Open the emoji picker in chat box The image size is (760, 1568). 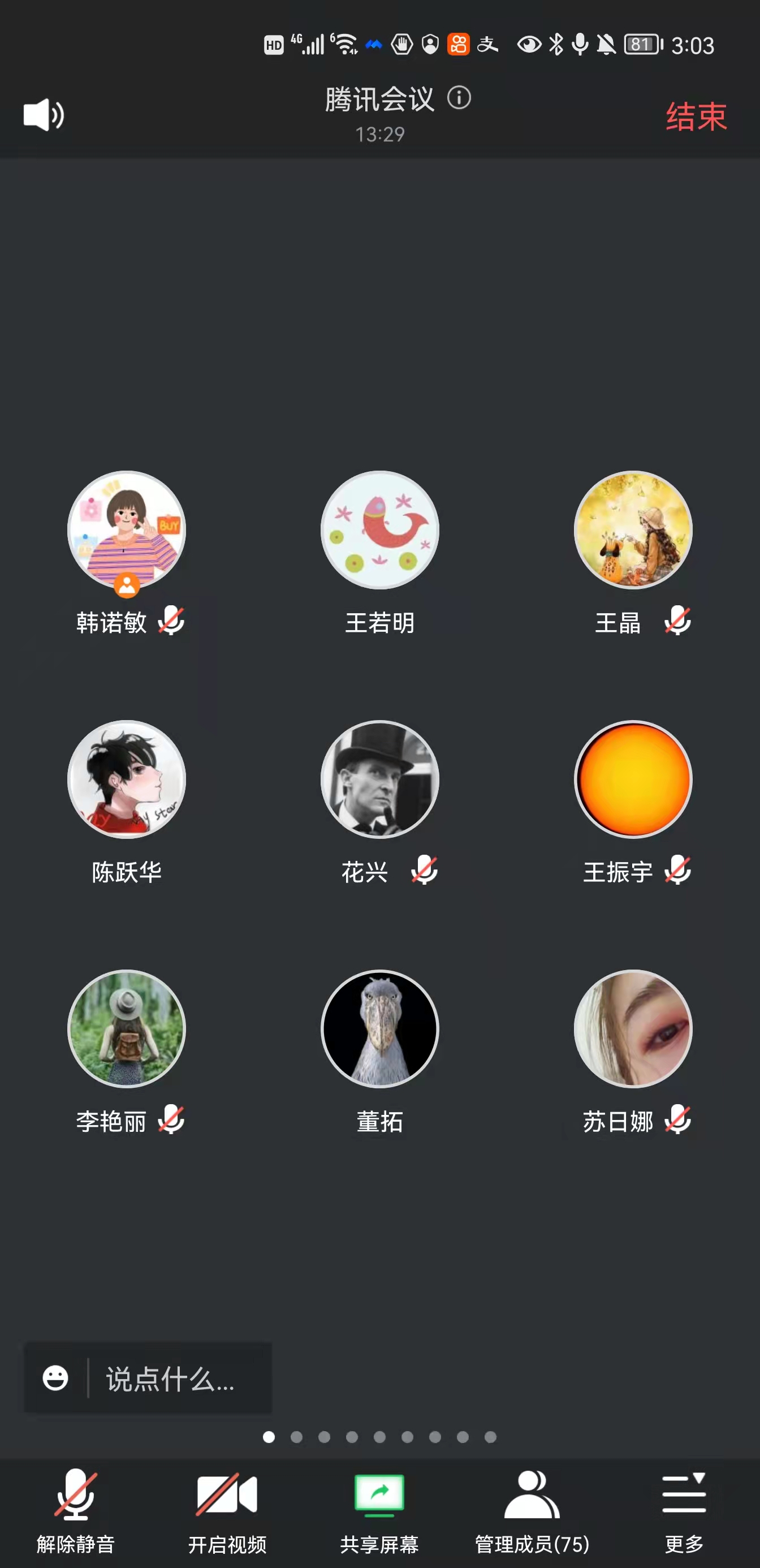tap(55, 1378)
